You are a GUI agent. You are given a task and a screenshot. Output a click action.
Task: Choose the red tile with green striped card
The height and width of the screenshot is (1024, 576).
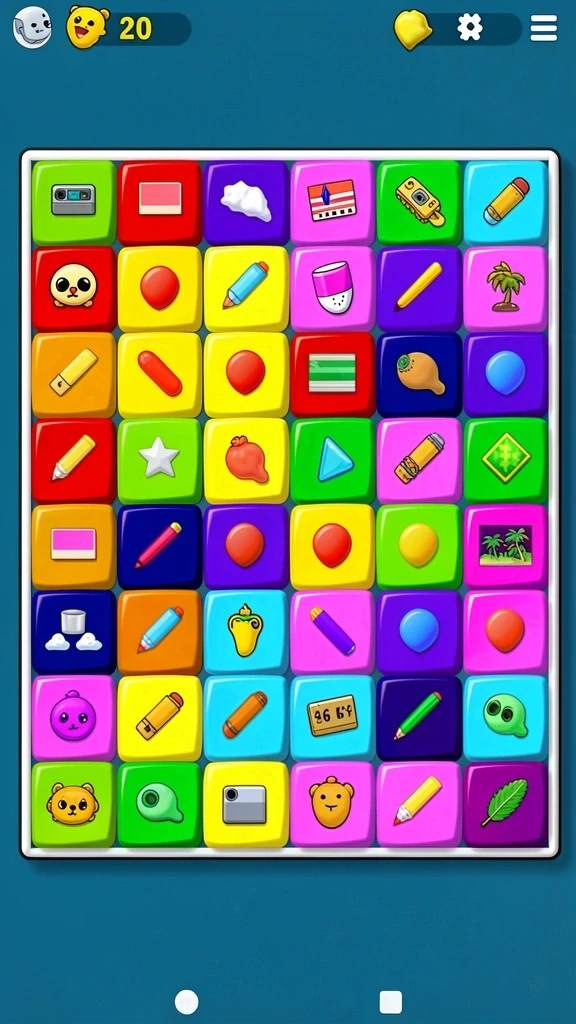pyautogui.click(x=332, y=374)
